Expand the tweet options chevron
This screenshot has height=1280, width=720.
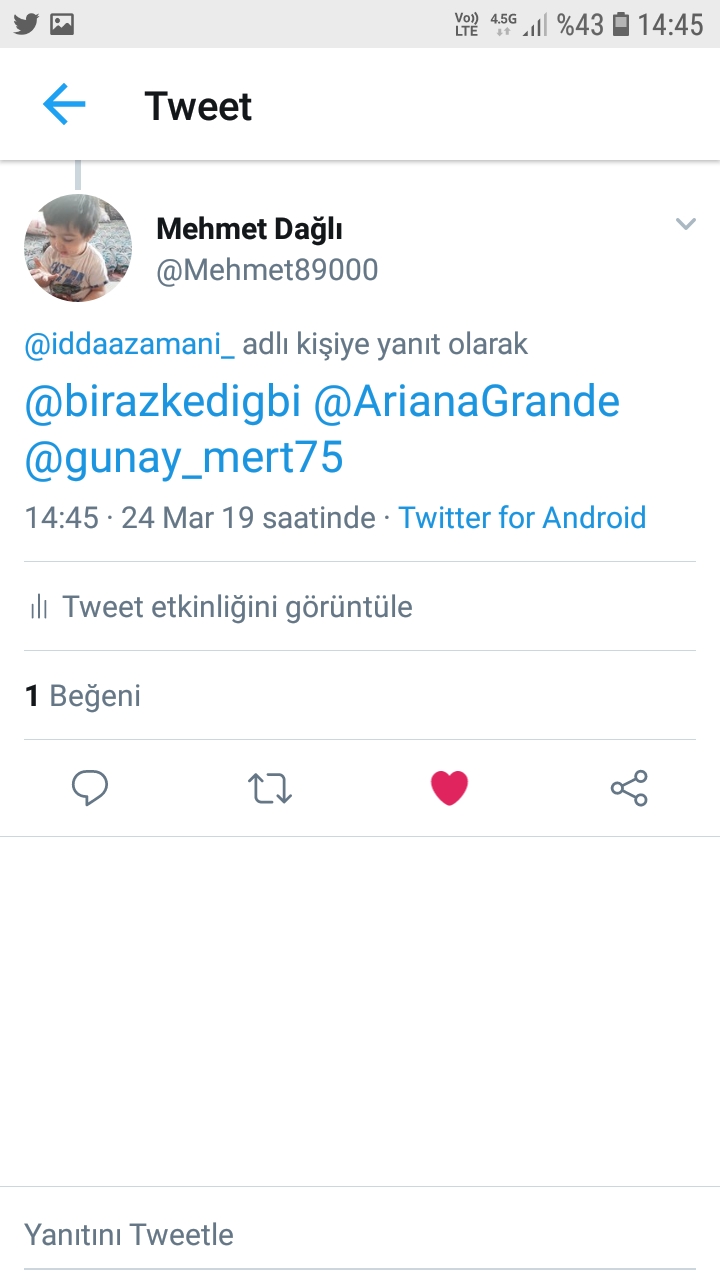tap(685, 224)
